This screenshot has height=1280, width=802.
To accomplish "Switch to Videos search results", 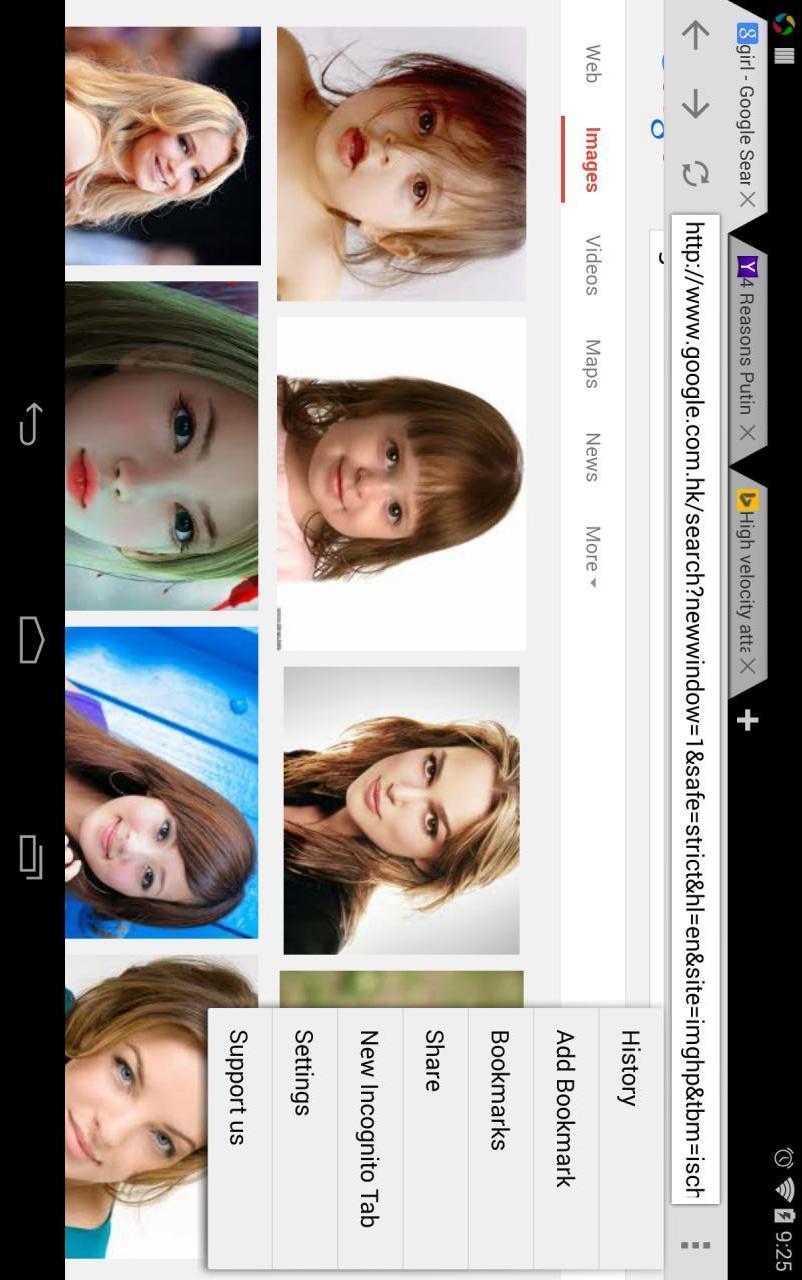I will coord(591,265).
